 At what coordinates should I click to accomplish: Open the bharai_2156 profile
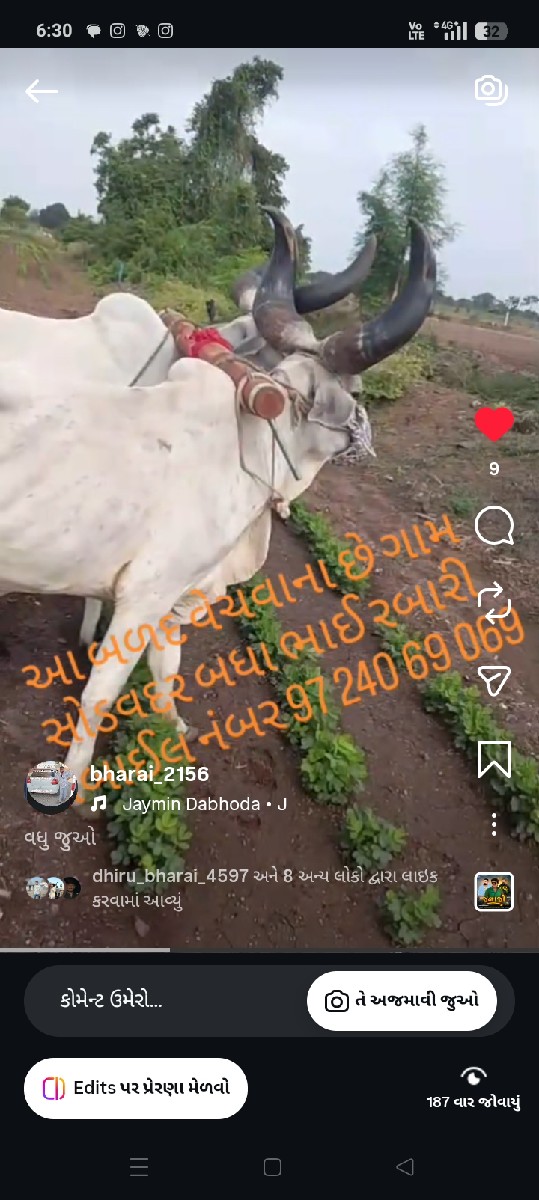149,774
